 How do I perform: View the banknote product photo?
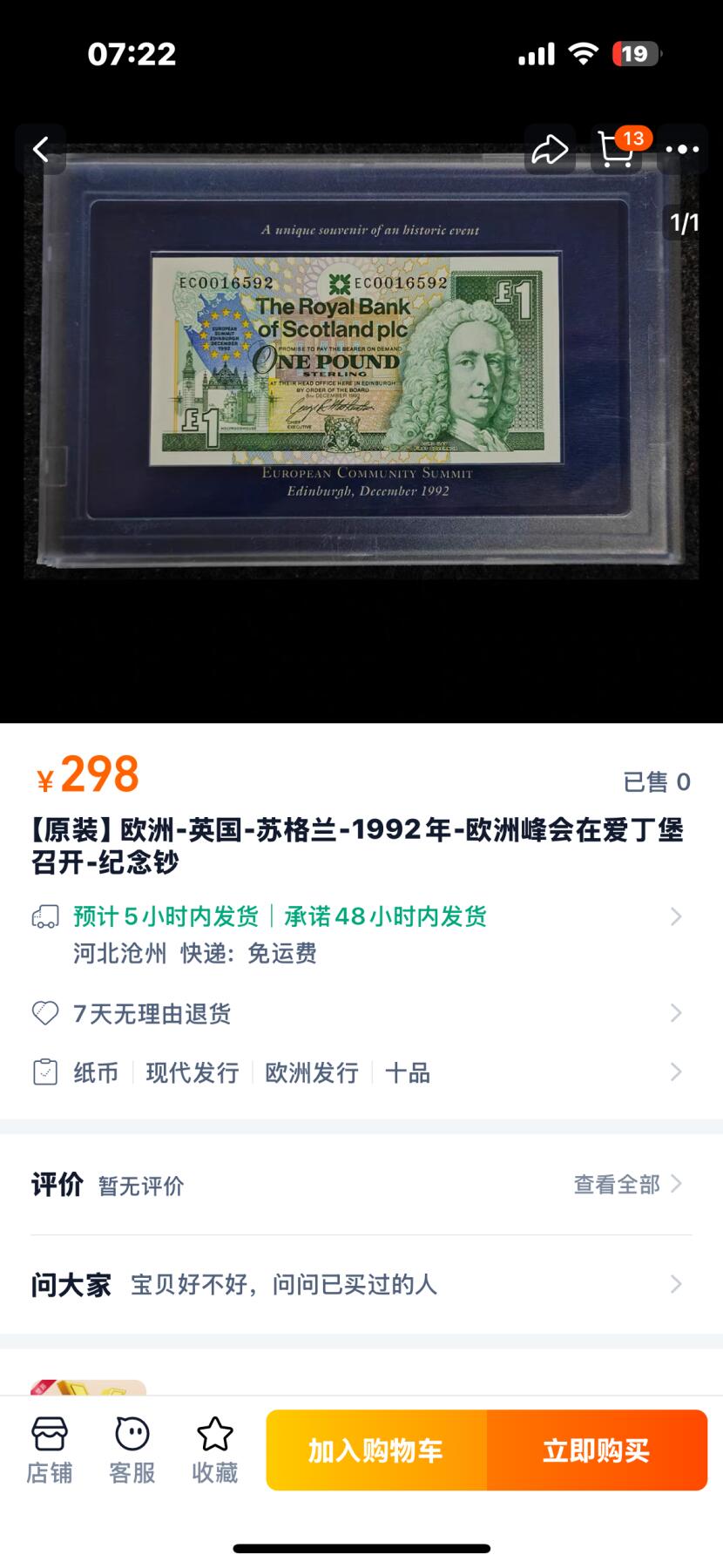click(361, 362)
